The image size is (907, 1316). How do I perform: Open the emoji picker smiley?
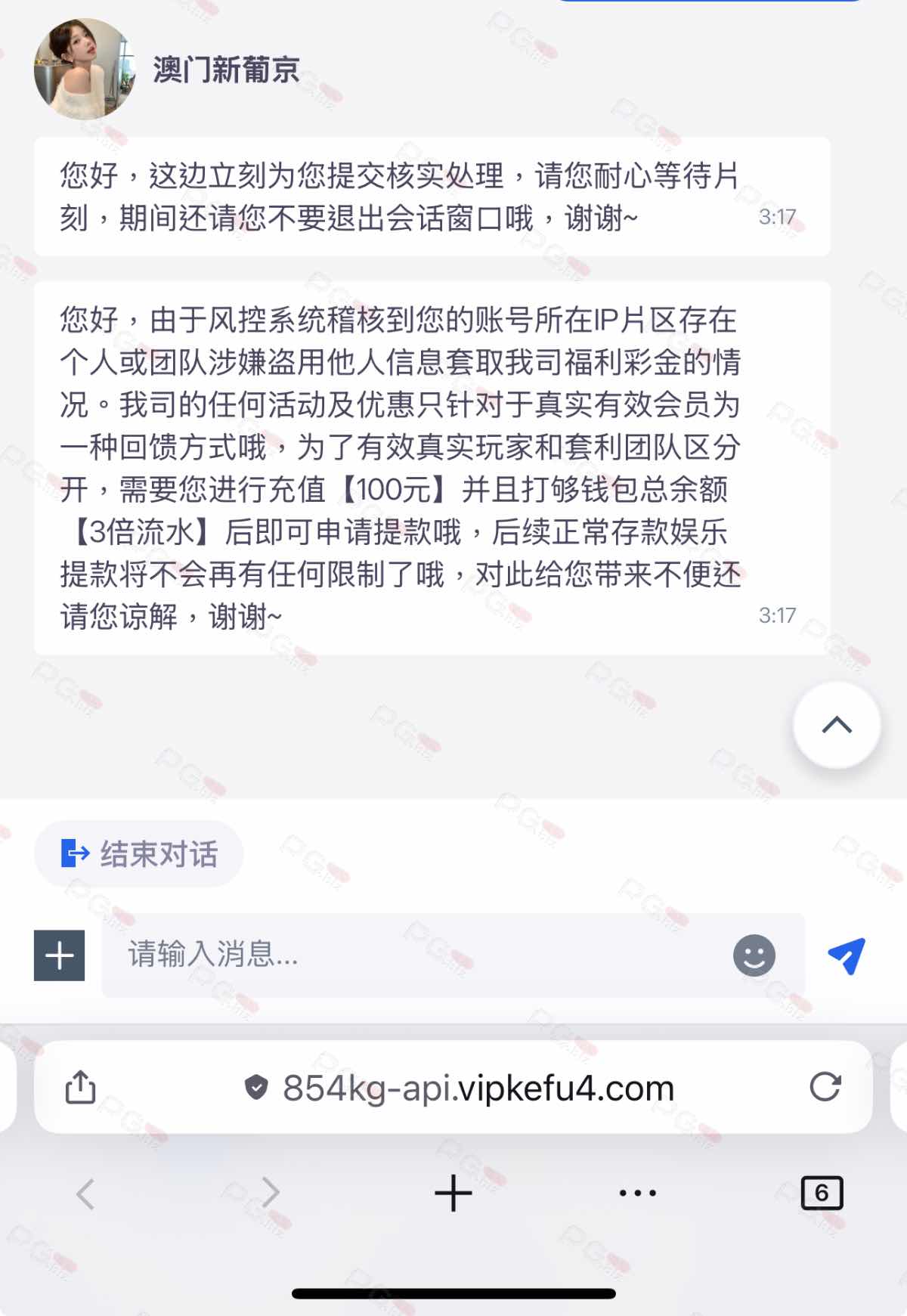pyautogui.click(x=754, y=955)
